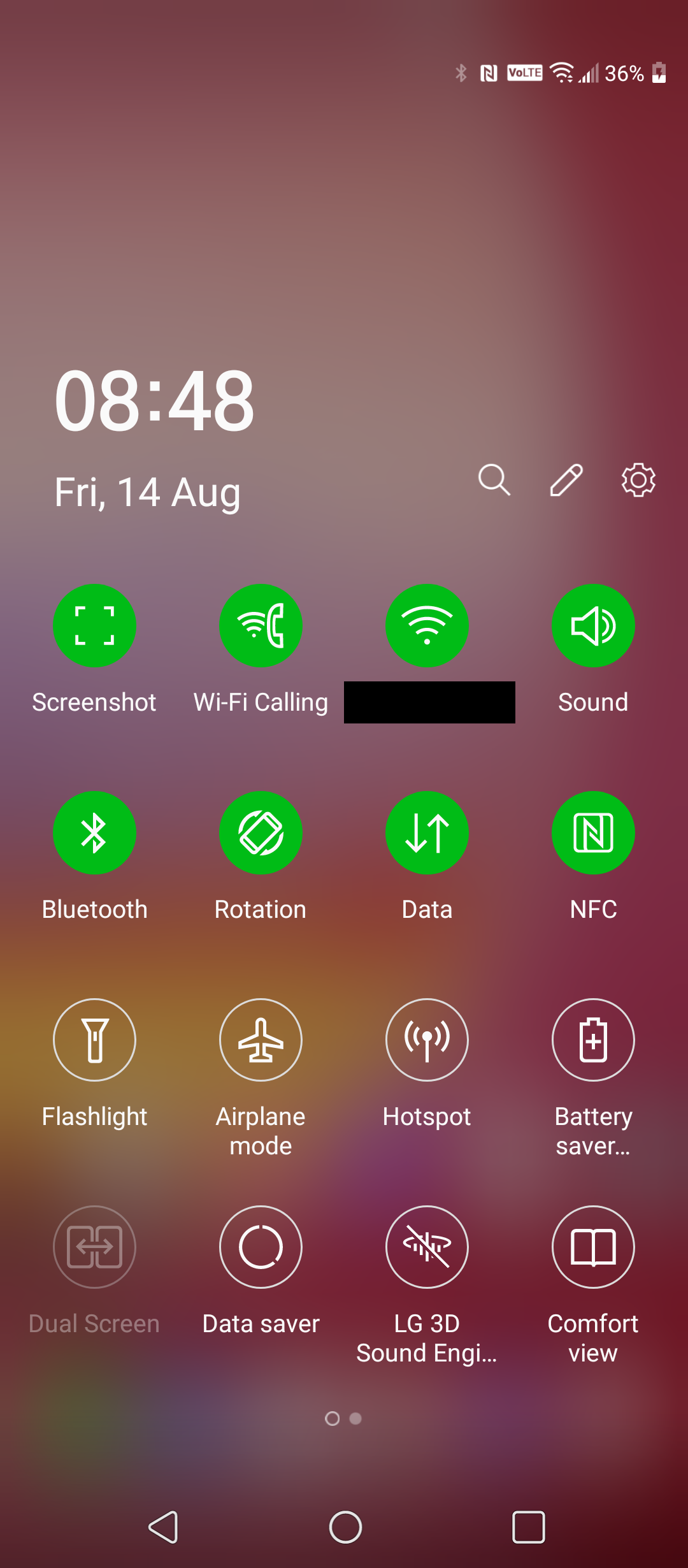The width and height of the screenshot is (688, 1568).
Task: Enable LG 3D Sound Engine
Action: click(x=427, y=1247)
